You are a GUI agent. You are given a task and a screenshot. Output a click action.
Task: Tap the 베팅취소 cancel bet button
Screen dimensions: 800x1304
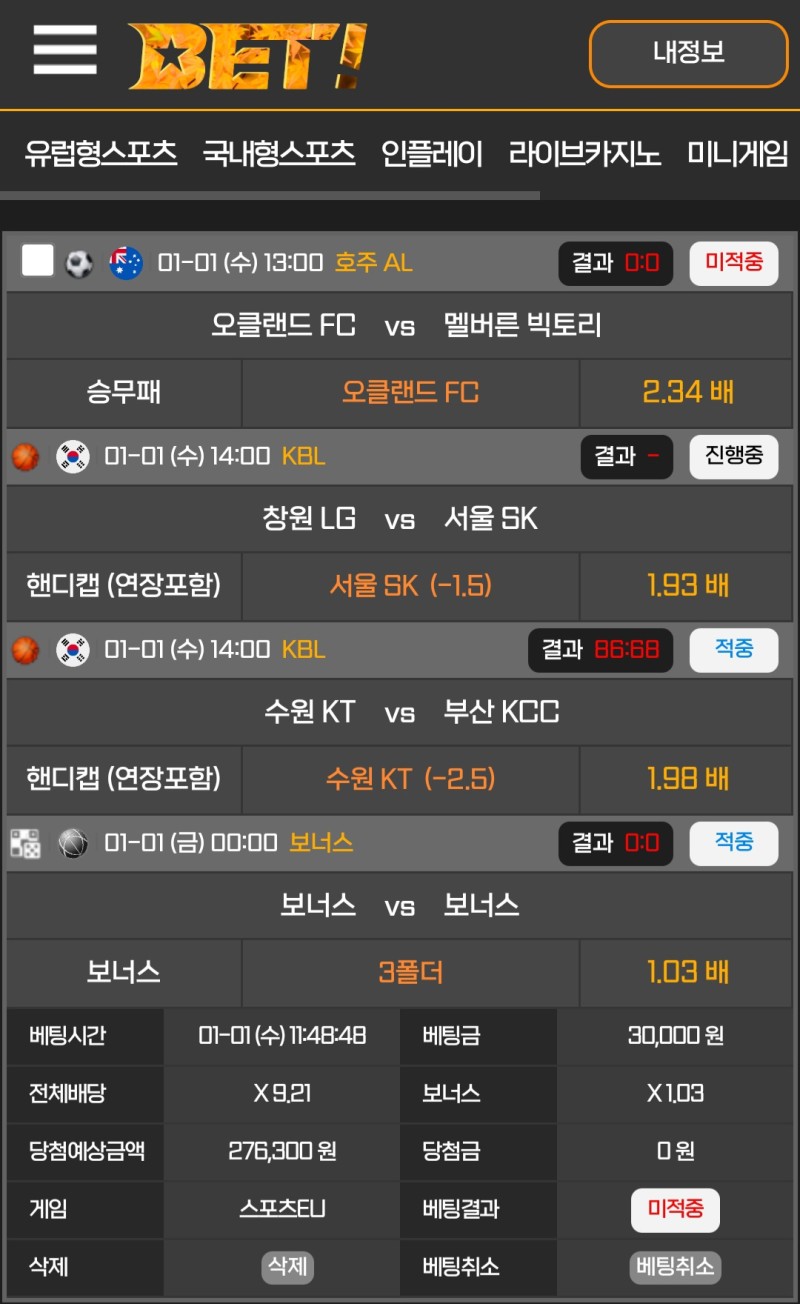click(676, 1267)
